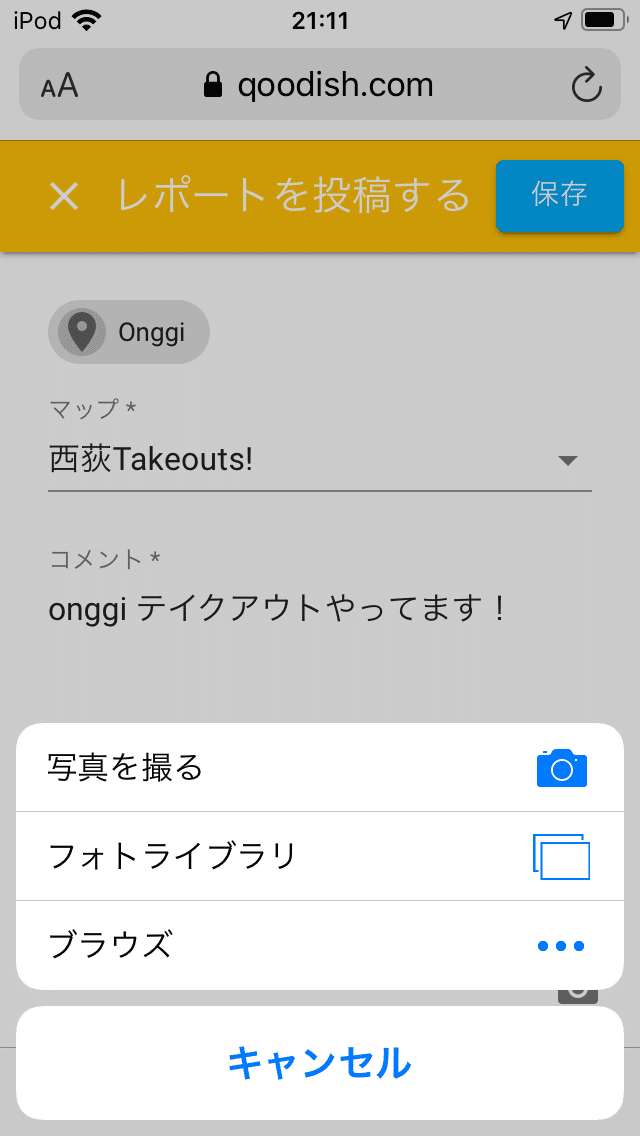Select フォトライブラリ from the action sheet
The width and height of the screenshot is (640, 1136).
pos(320,856)
